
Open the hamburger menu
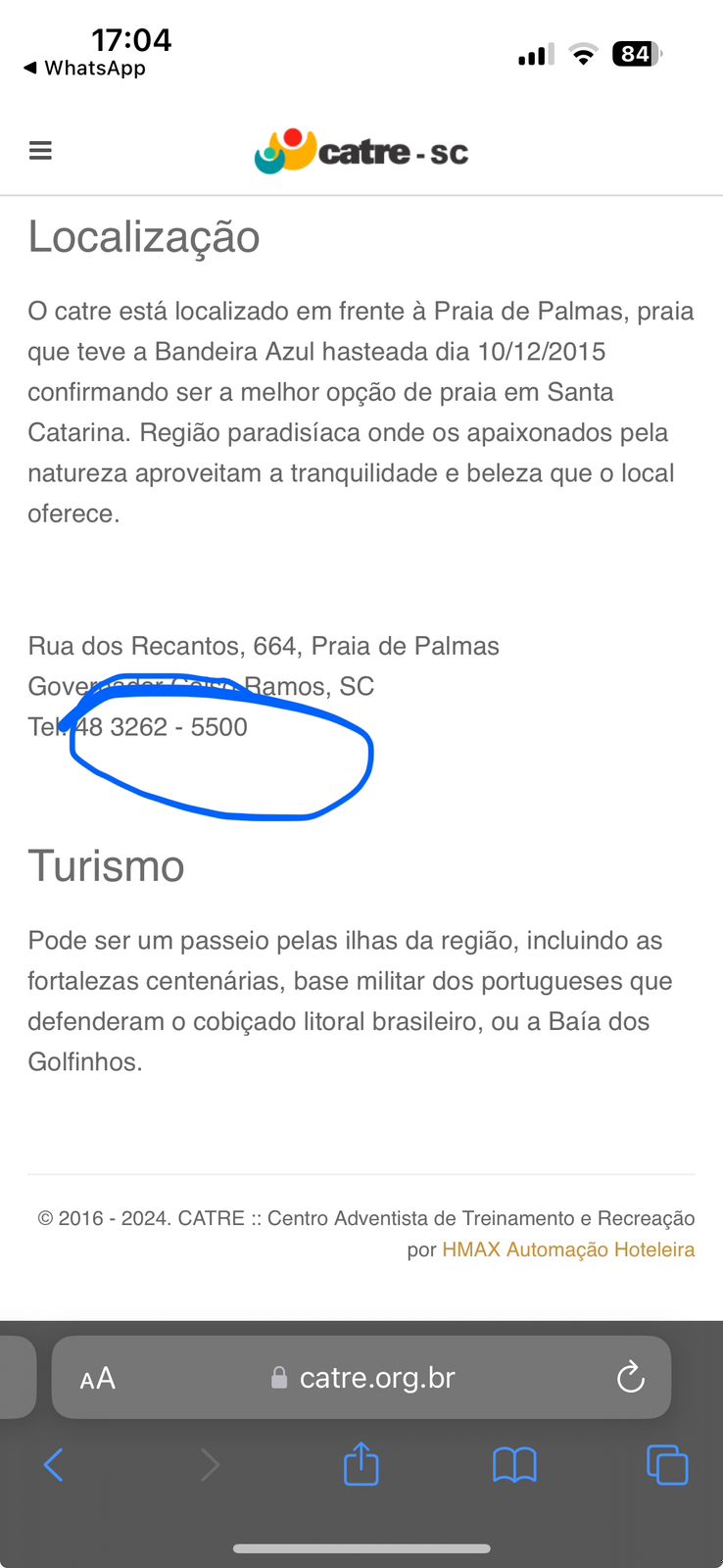(40, 151)
